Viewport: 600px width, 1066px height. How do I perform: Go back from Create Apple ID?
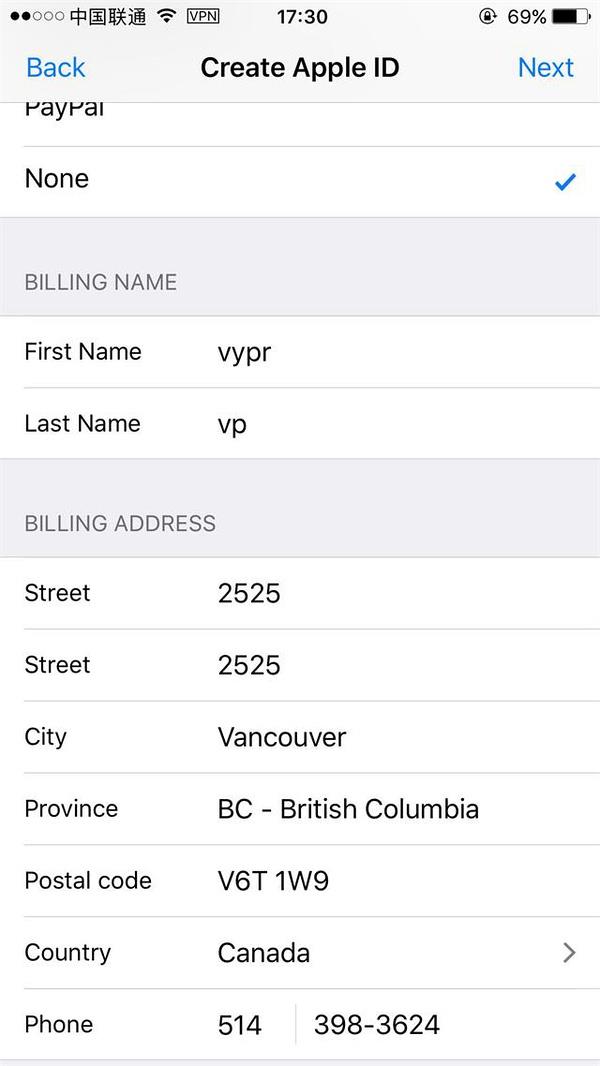point(56,68)
